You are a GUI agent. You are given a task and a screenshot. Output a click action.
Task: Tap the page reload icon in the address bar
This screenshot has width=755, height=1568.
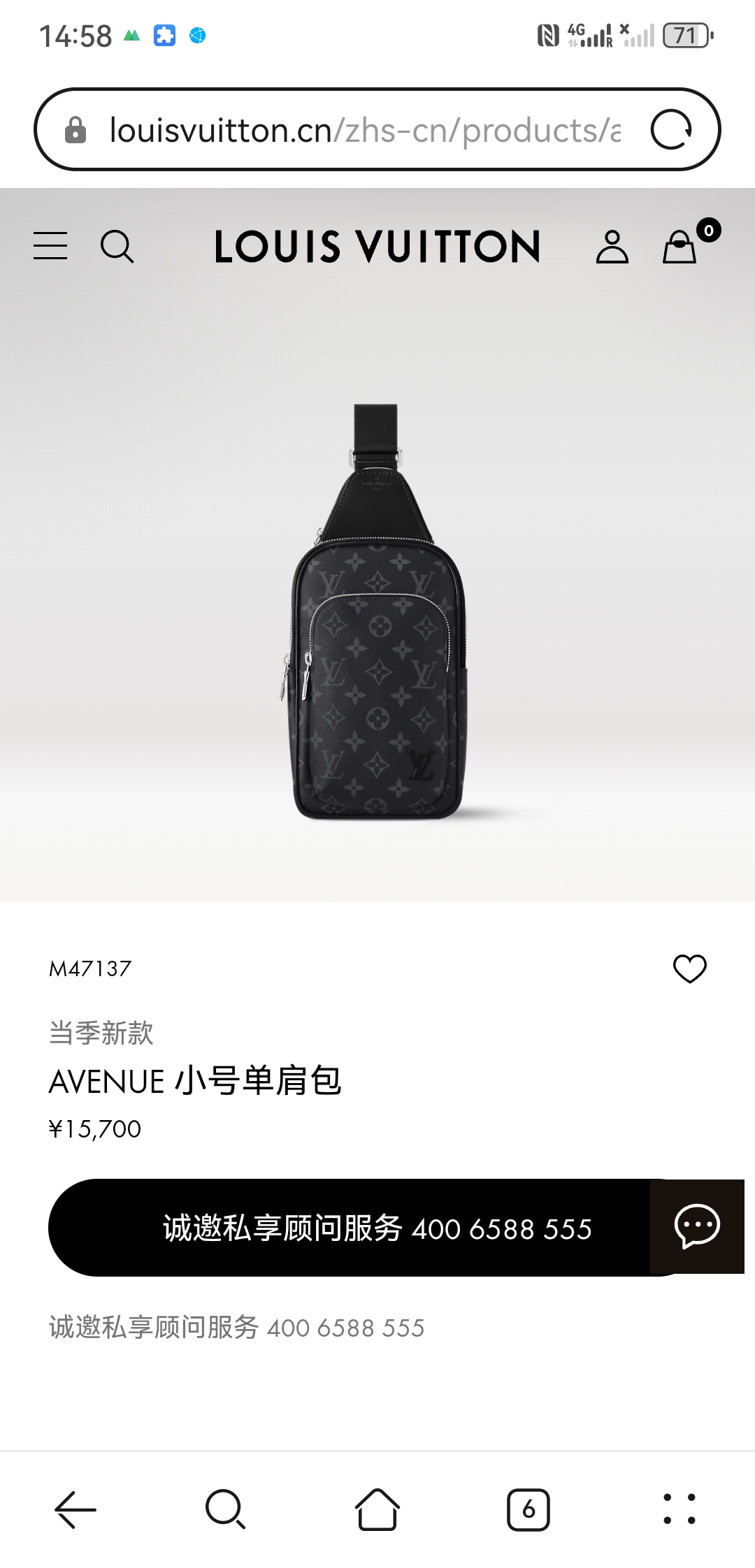[673, 130]
